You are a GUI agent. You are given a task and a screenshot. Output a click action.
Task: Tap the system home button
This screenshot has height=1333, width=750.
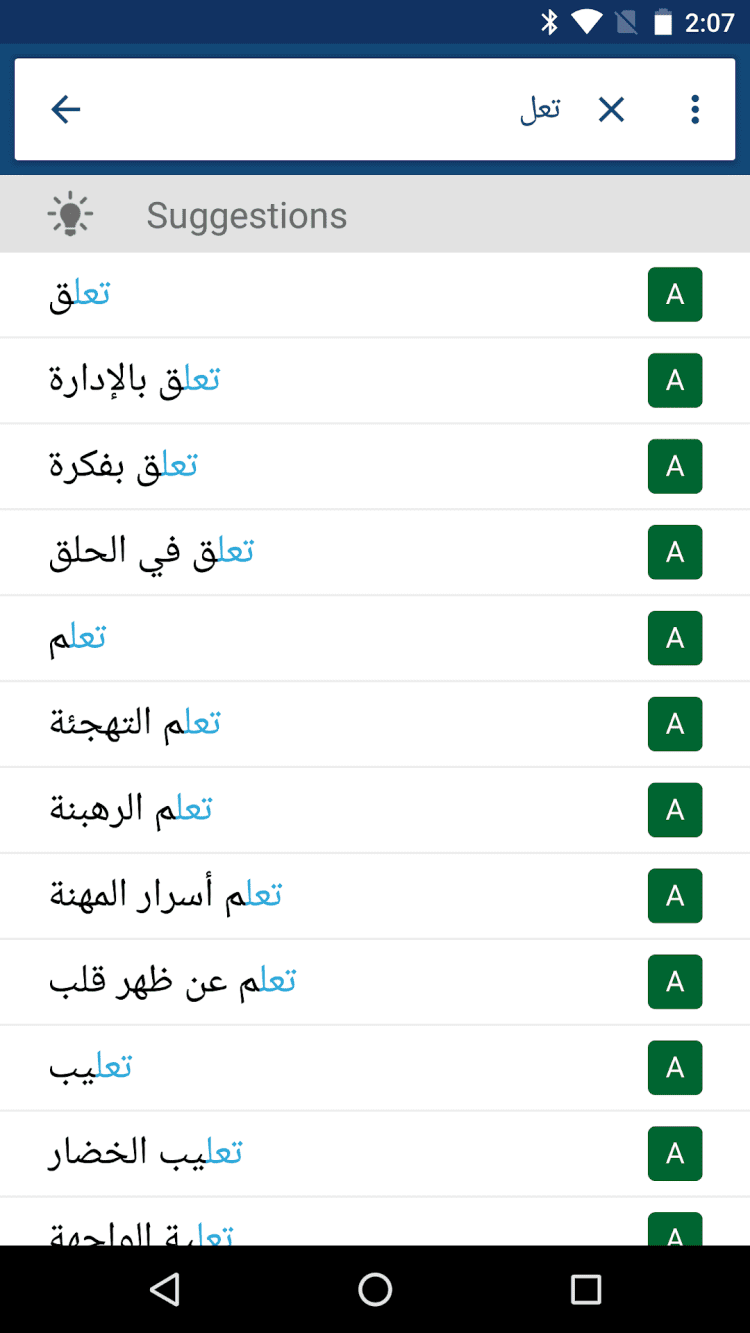click(x=375, y=1289)
